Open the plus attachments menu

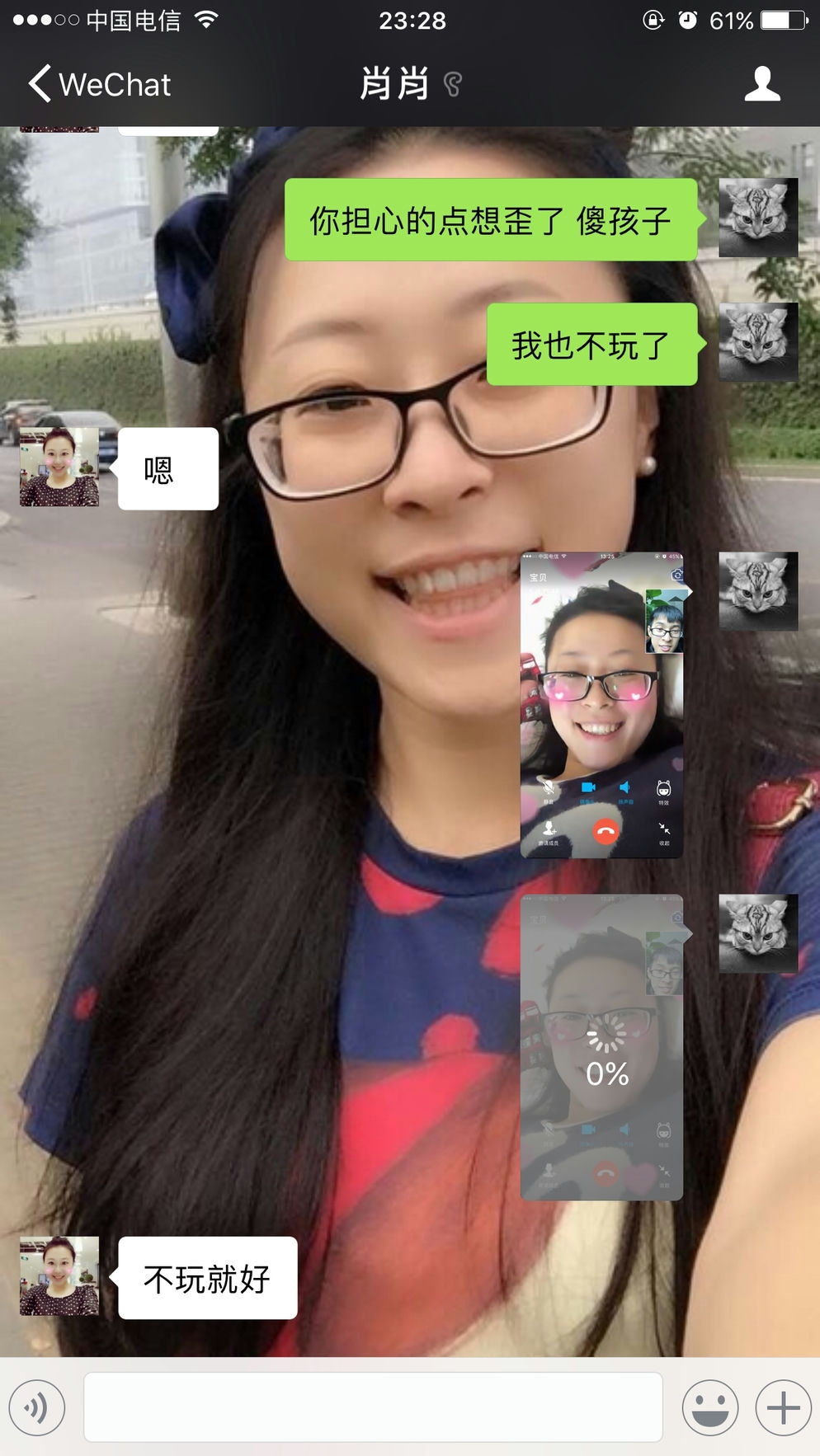click(x=783, y=1407)
